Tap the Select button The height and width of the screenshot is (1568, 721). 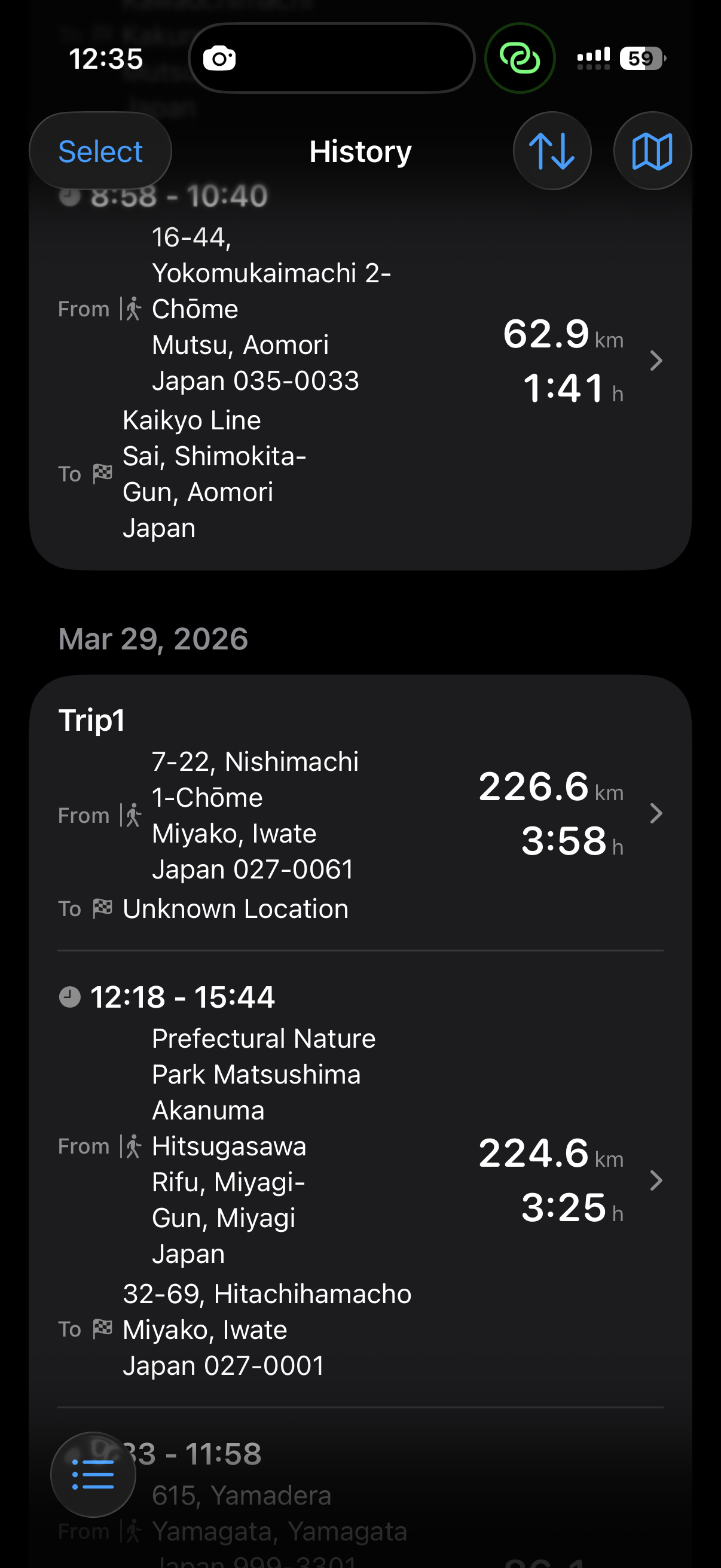(x=100, y=151)
